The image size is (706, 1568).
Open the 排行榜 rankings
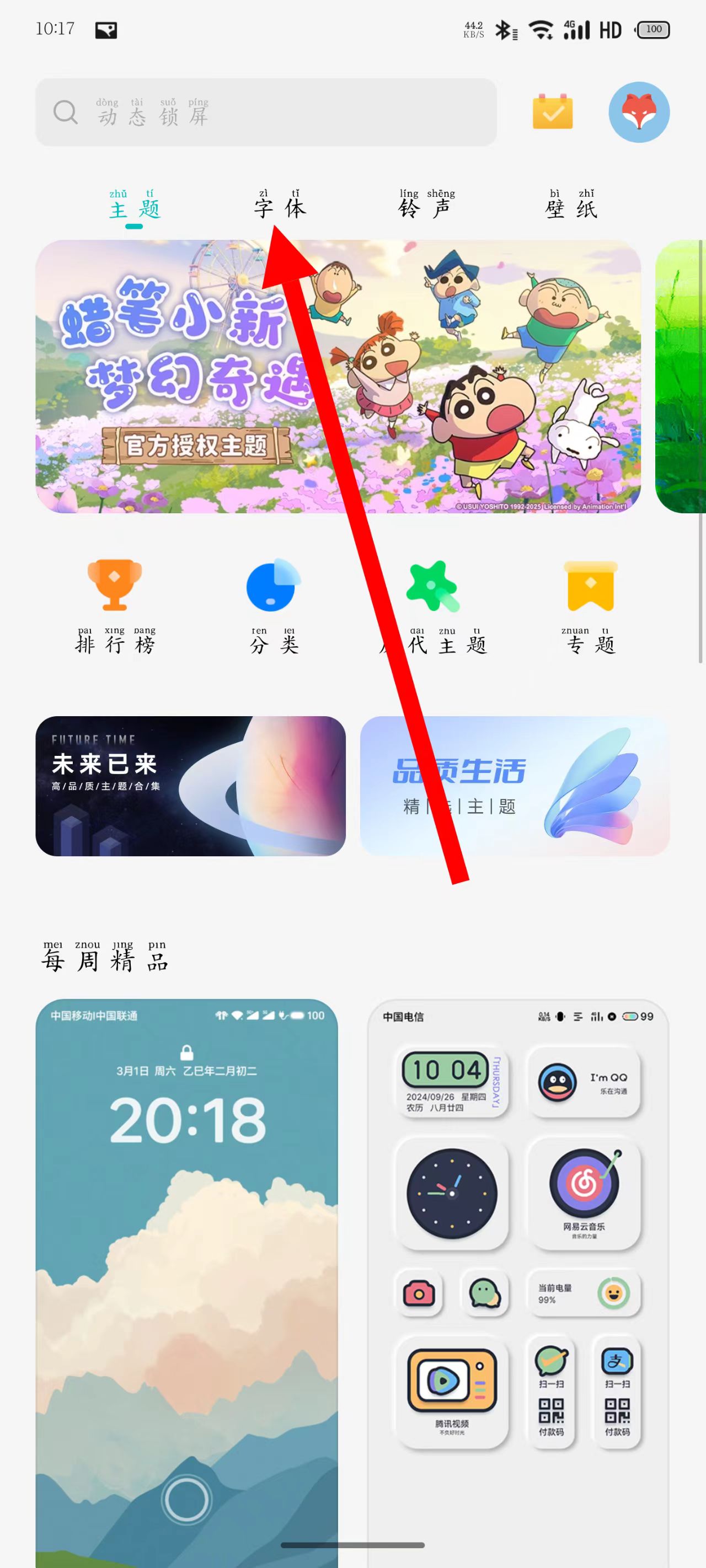115,606
